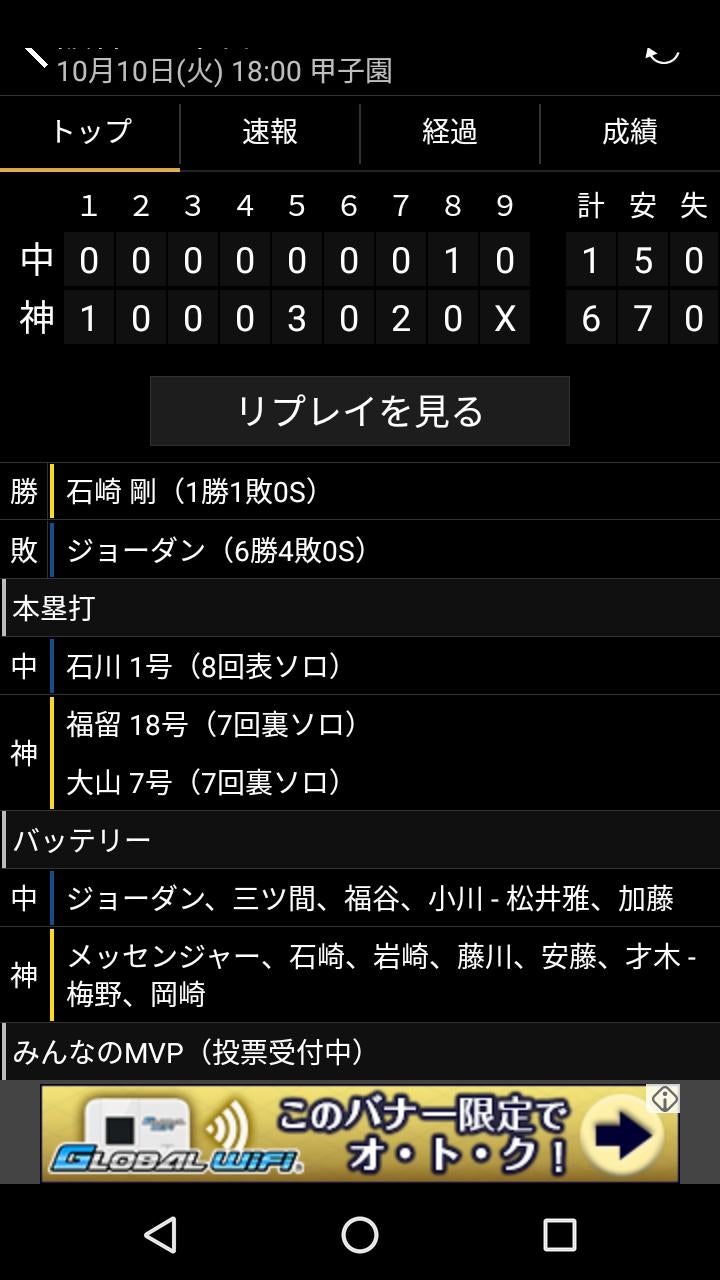Viewport: 720px width, 1280px height.
Task: Switch to the 経過 tab
Action: coord(450,132)
